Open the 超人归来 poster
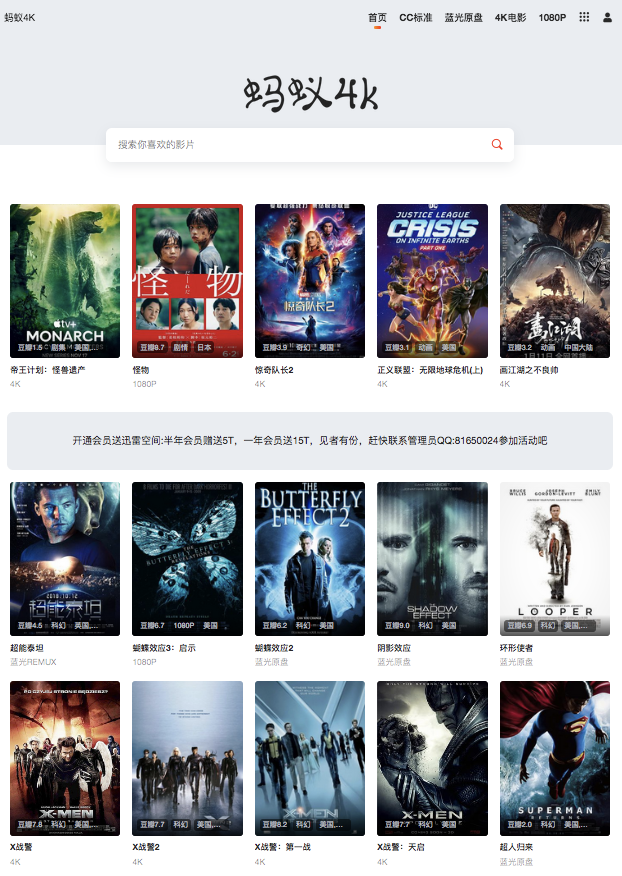The width and height of the screenshot is (622, 876). (x=554, y=758)
